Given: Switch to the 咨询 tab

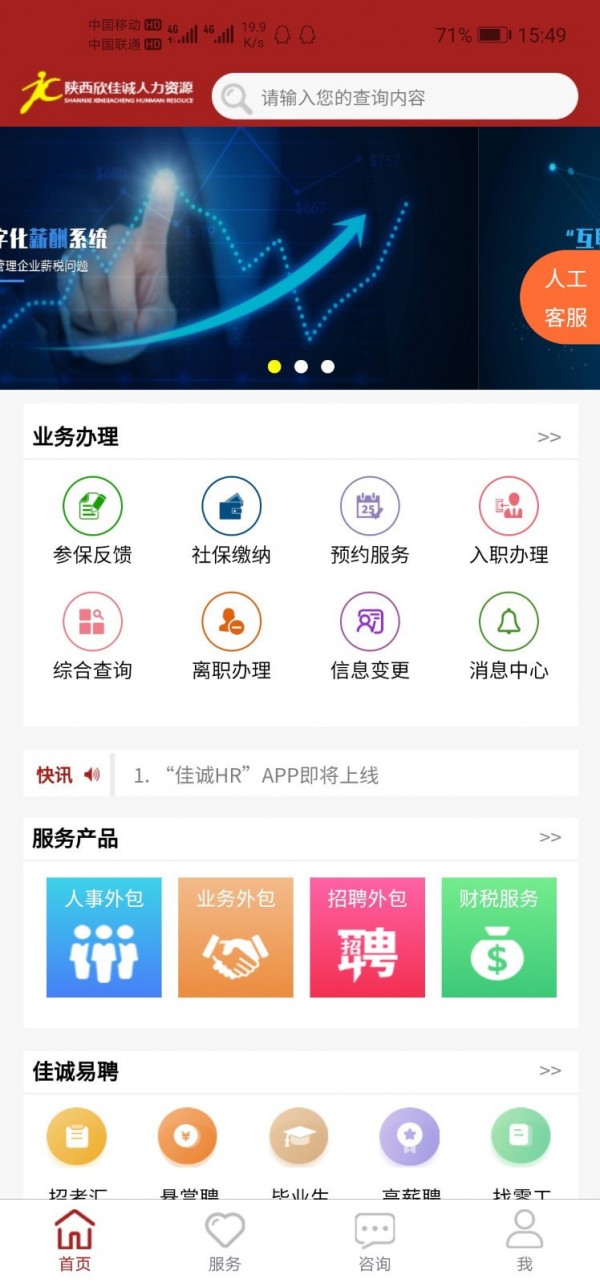Looking at the screenshot, I should coord(375,1242).
